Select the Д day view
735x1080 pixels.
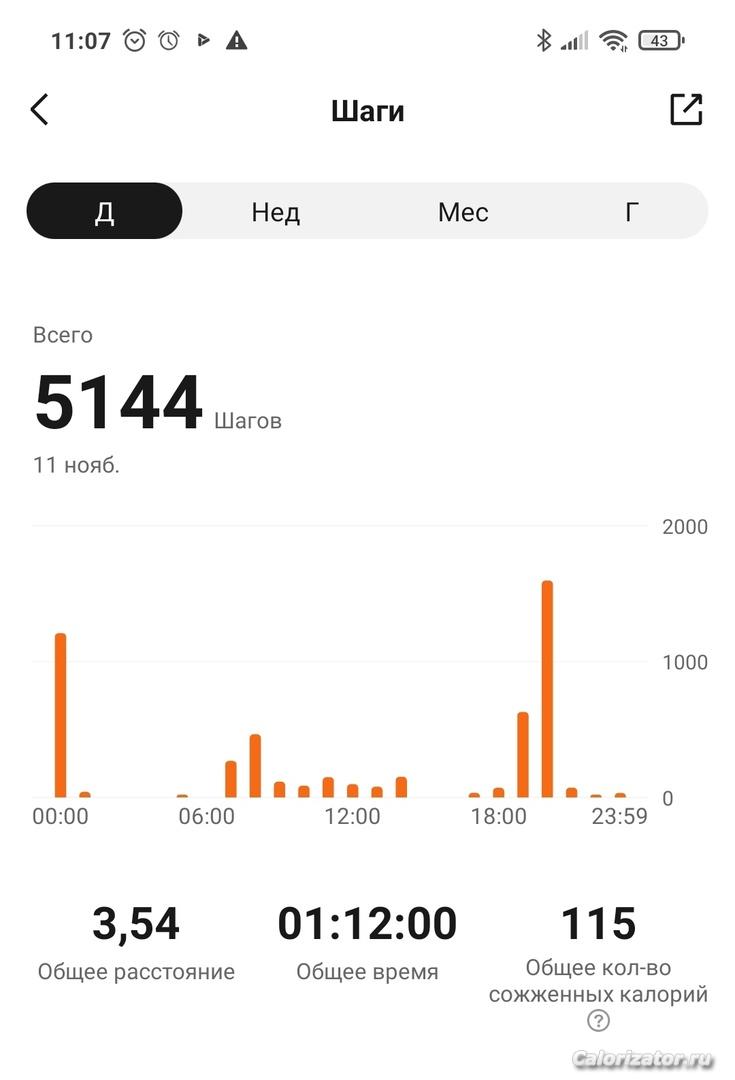[105, 211]
